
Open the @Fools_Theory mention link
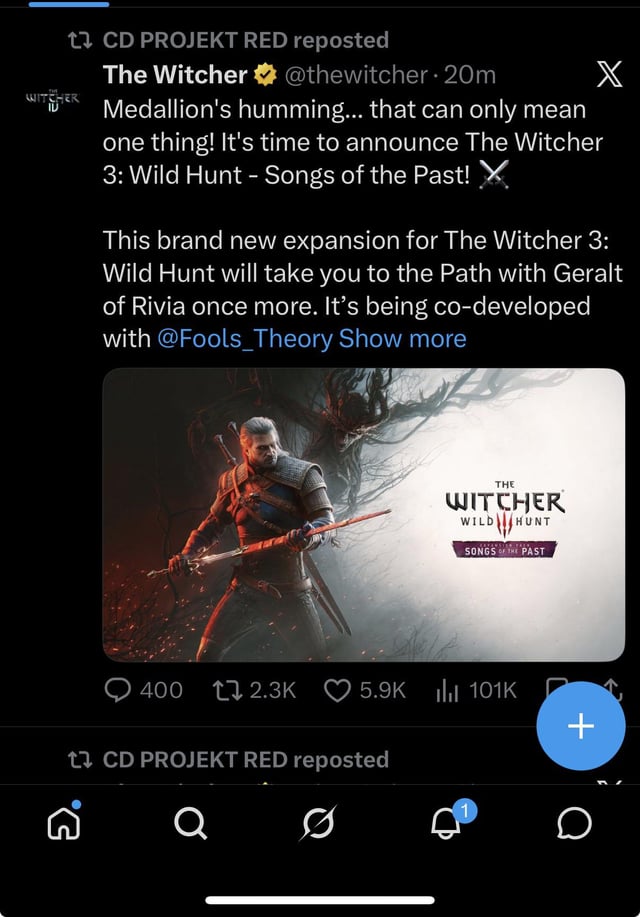pyautogui.click(x=245, y=339)
